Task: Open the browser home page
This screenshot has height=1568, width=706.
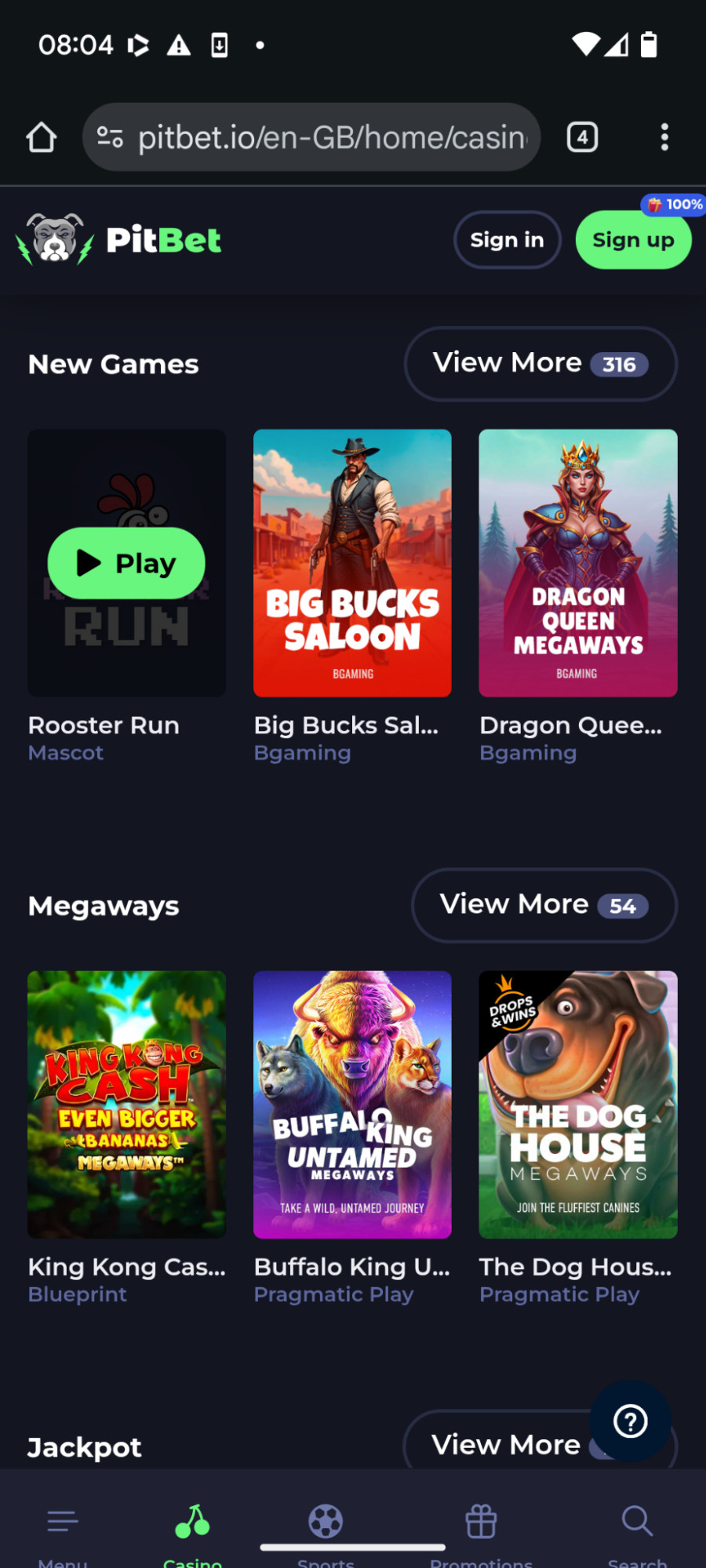Action: click(x=42, y=138)
